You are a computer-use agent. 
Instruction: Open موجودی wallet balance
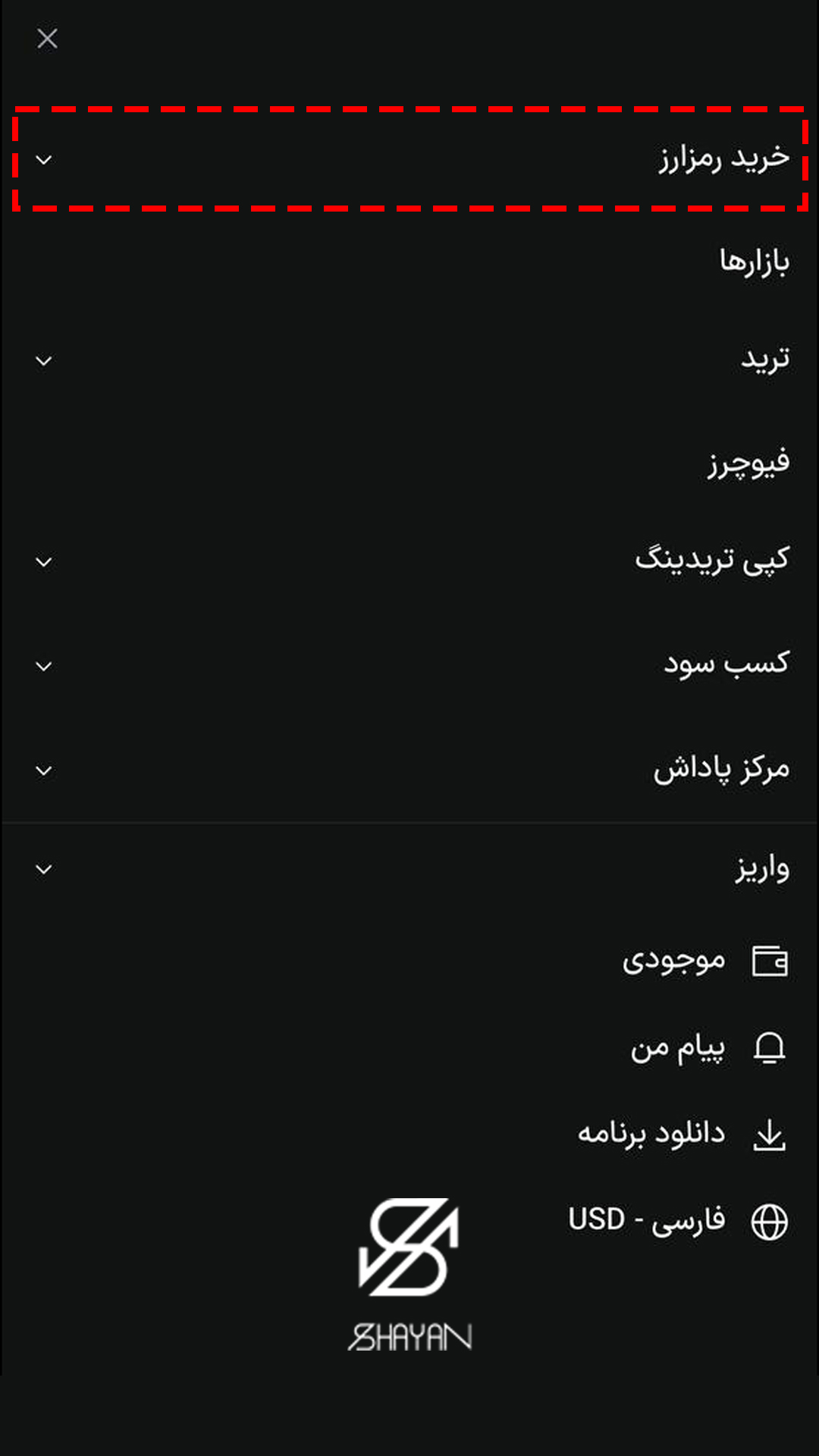[705, 962]
